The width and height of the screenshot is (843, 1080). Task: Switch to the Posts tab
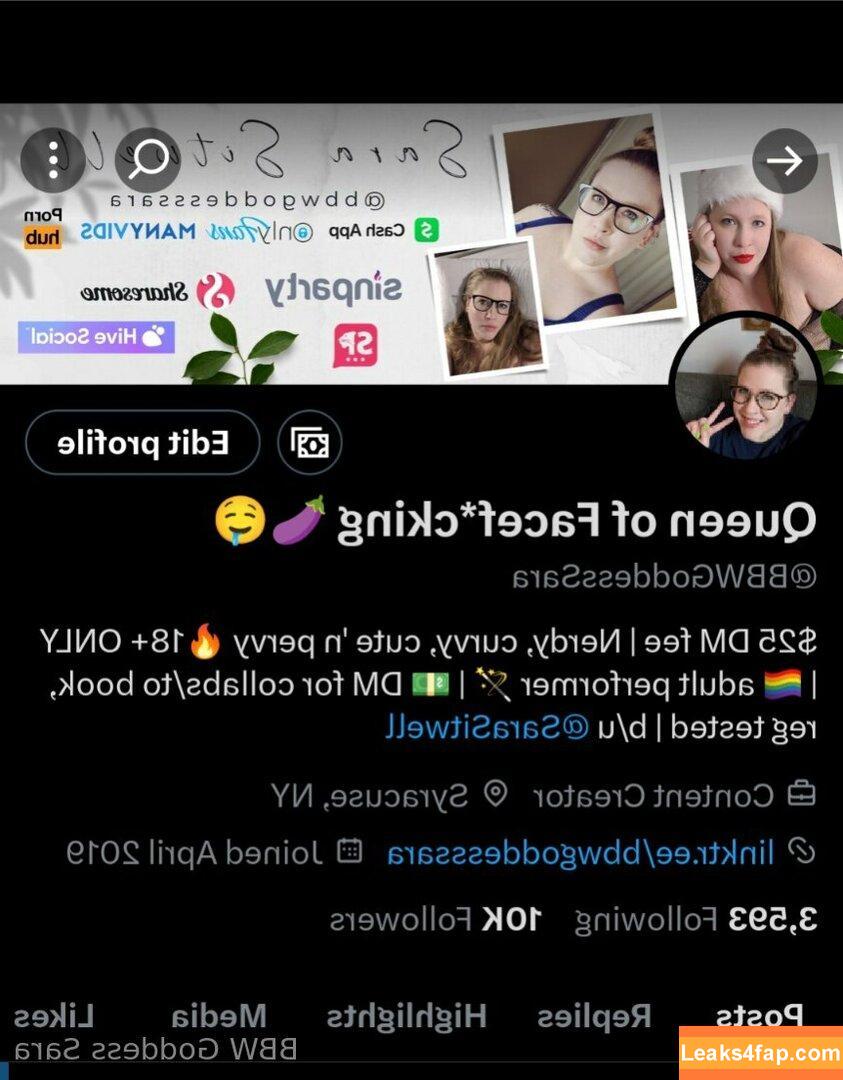click(759, 1018)
